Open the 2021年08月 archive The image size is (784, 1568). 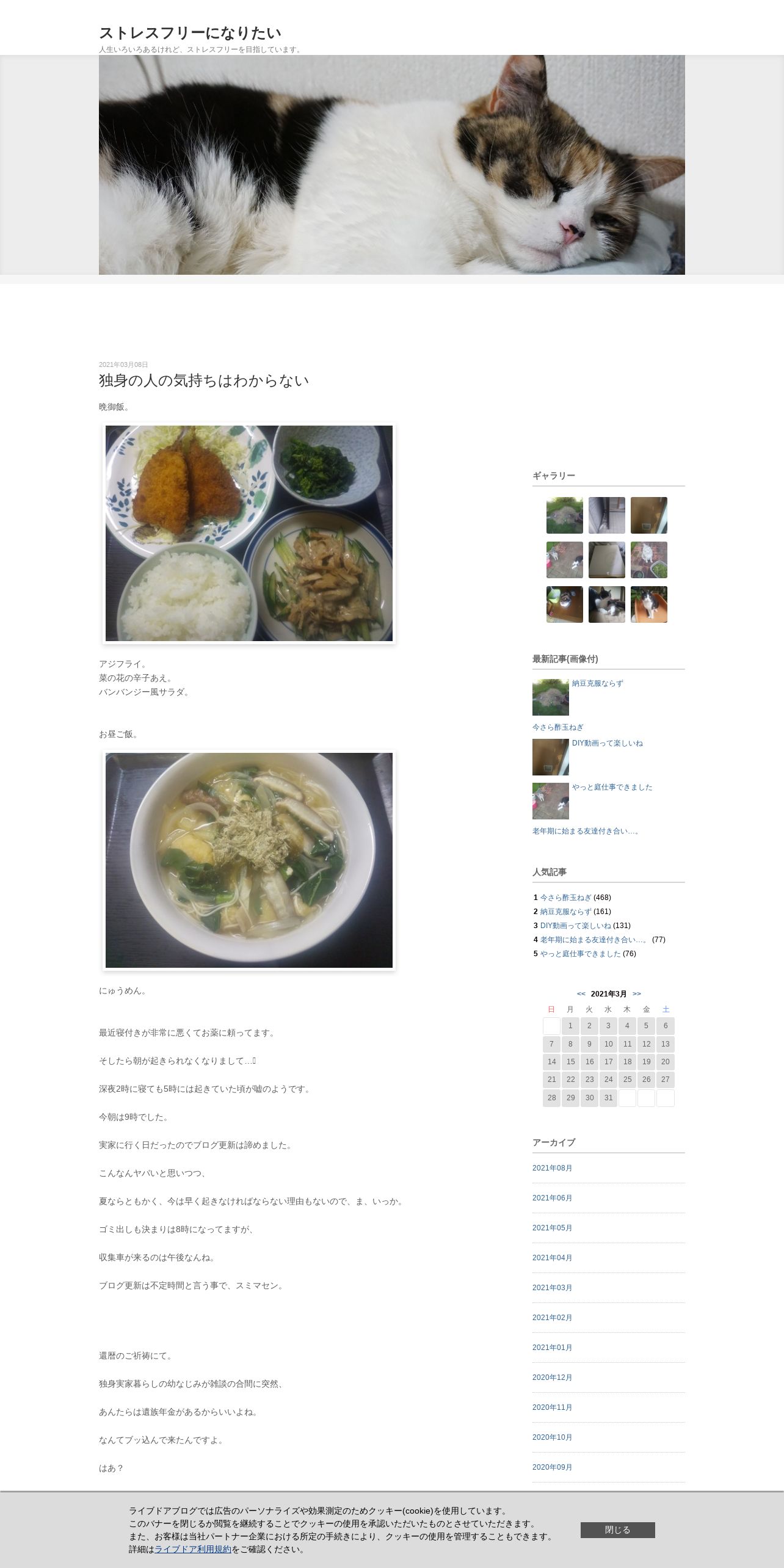[x=552, y=1168]
